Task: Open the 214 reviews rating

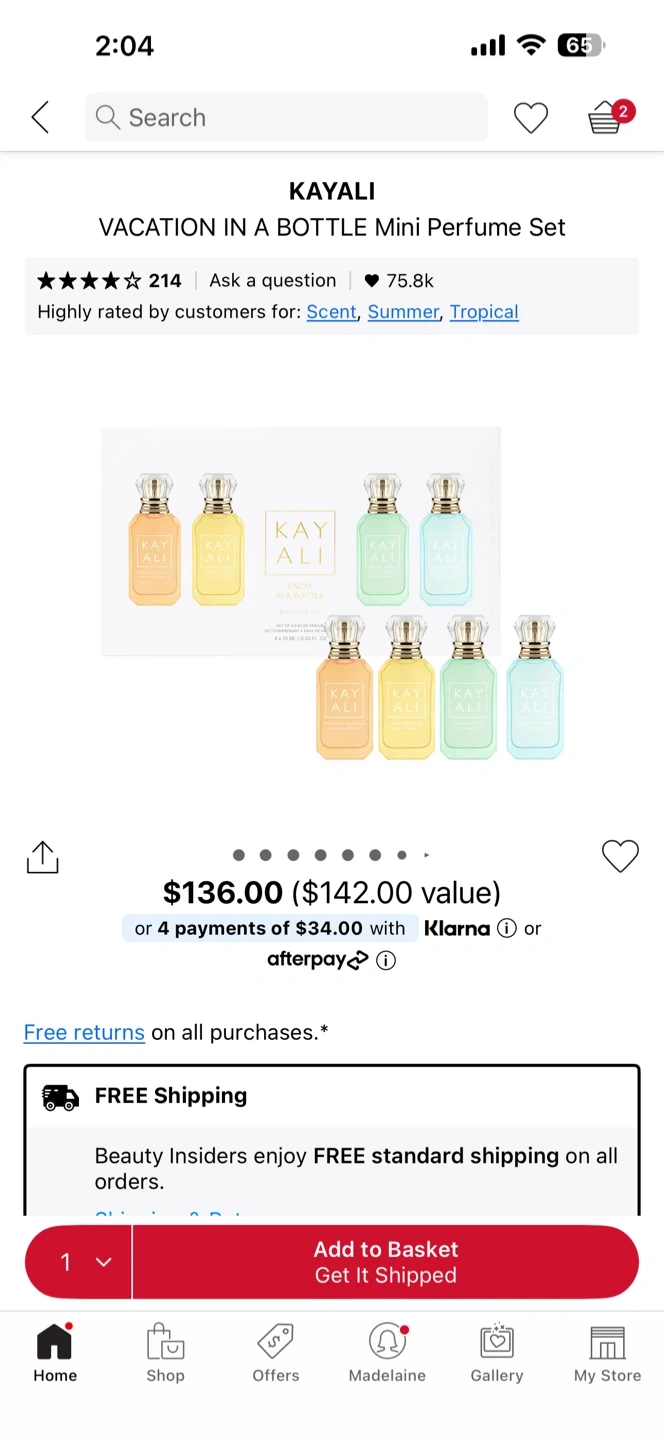Action: (x=109, y=281)
